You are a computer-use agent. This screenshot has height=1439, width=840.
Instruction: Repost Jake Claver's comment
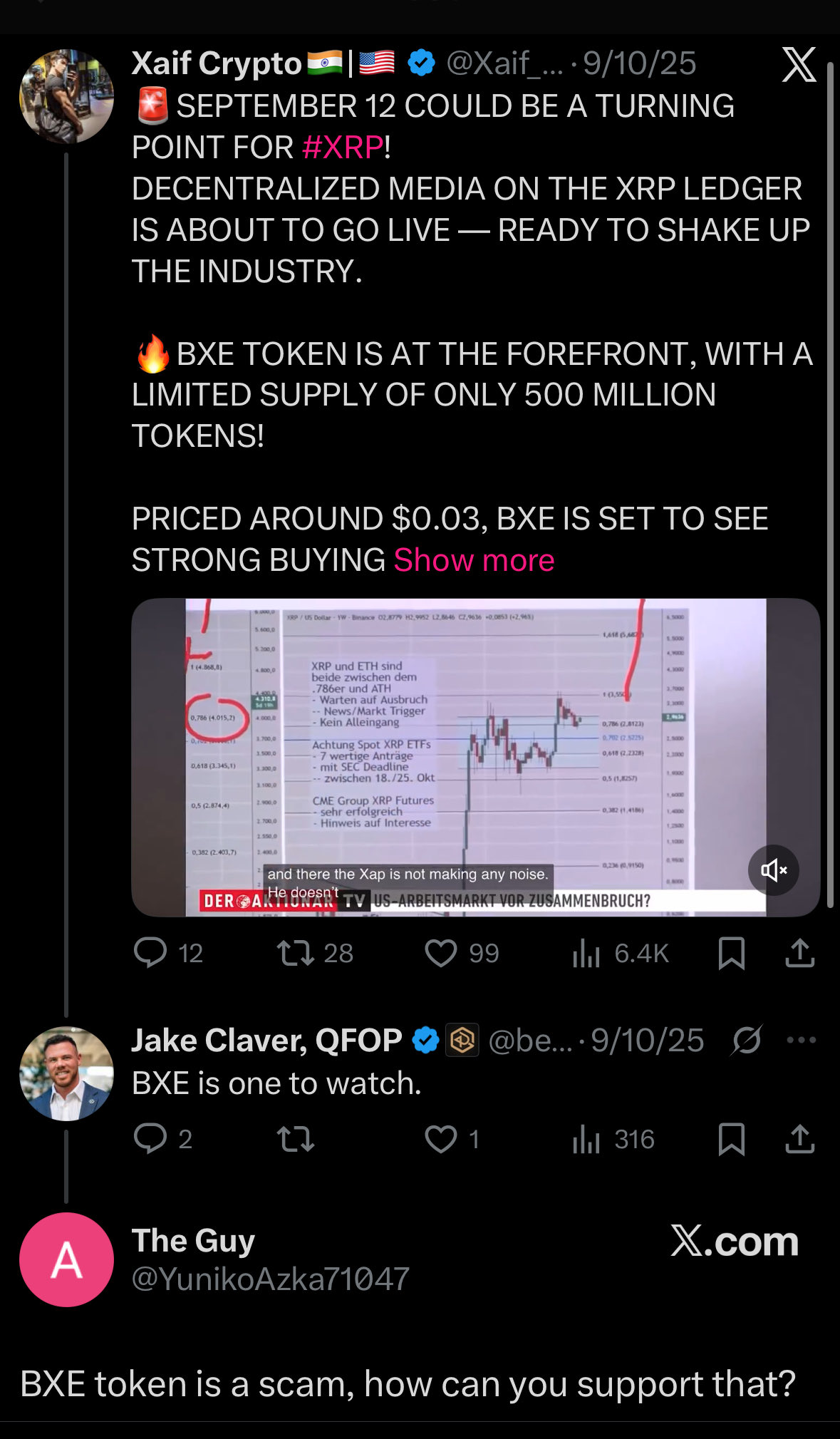(x=296, y=1139)
